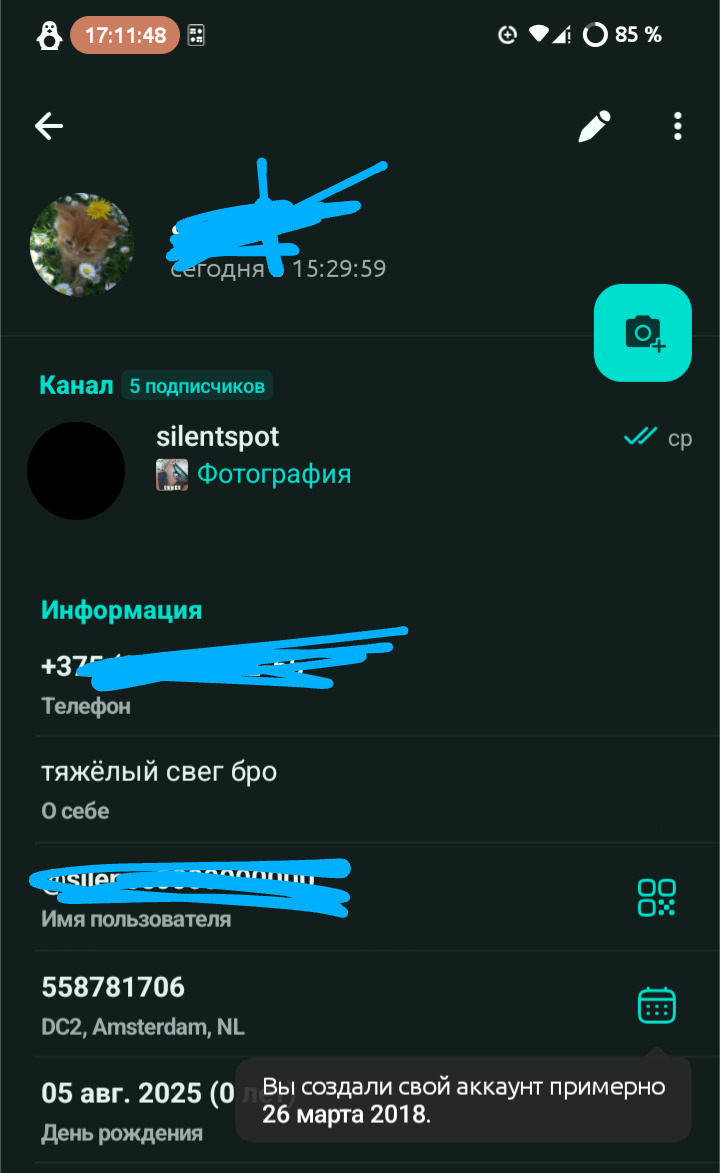The height and width of the screenshot is (1173, 720).
Task: Go back with the arrow icon
Action: tap(49, 126)
